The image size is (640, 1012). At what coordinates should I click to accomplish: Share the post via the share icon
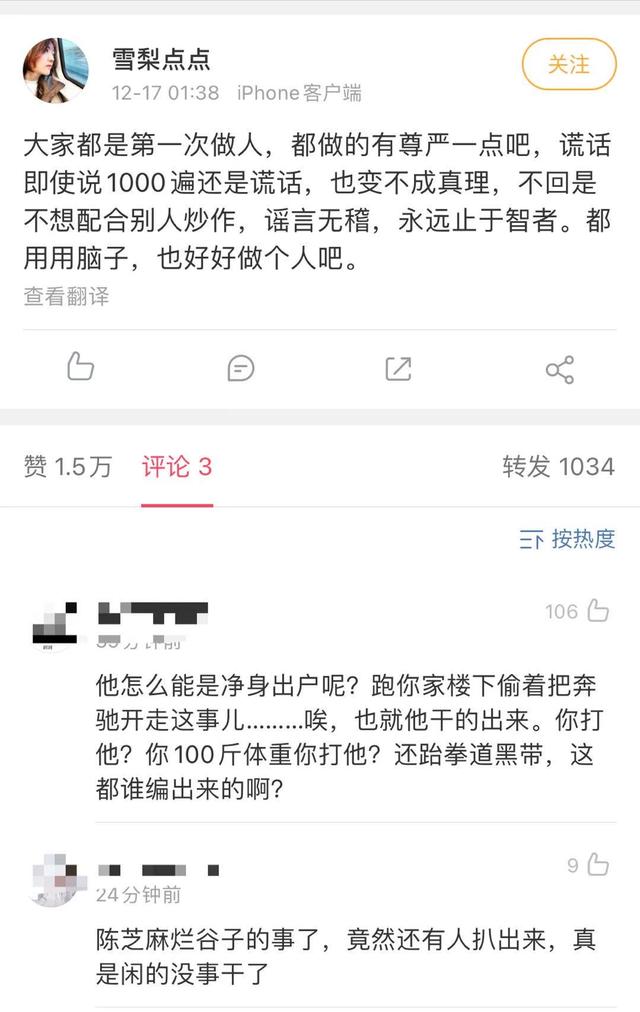point(559,368)
